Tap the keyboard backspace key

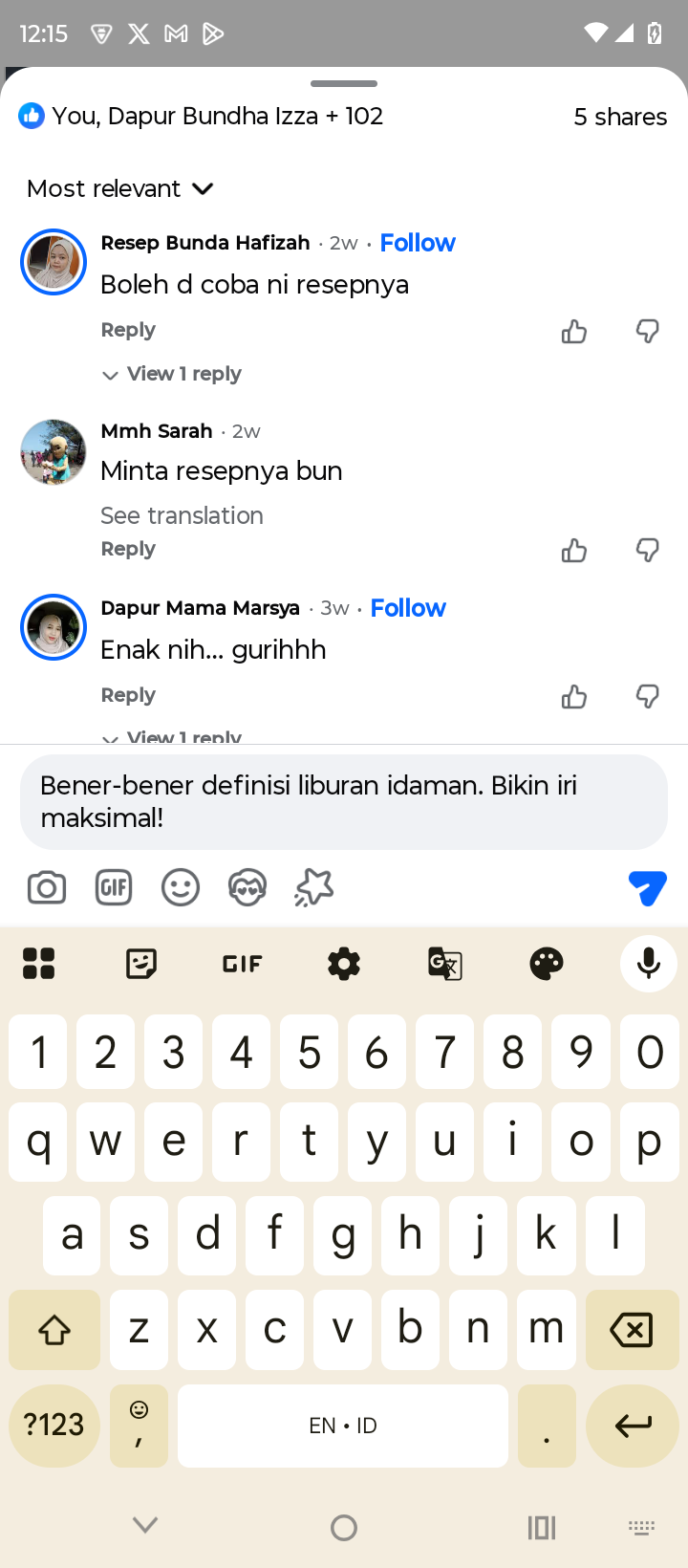pyautogui.click(x=631, y=1329)
